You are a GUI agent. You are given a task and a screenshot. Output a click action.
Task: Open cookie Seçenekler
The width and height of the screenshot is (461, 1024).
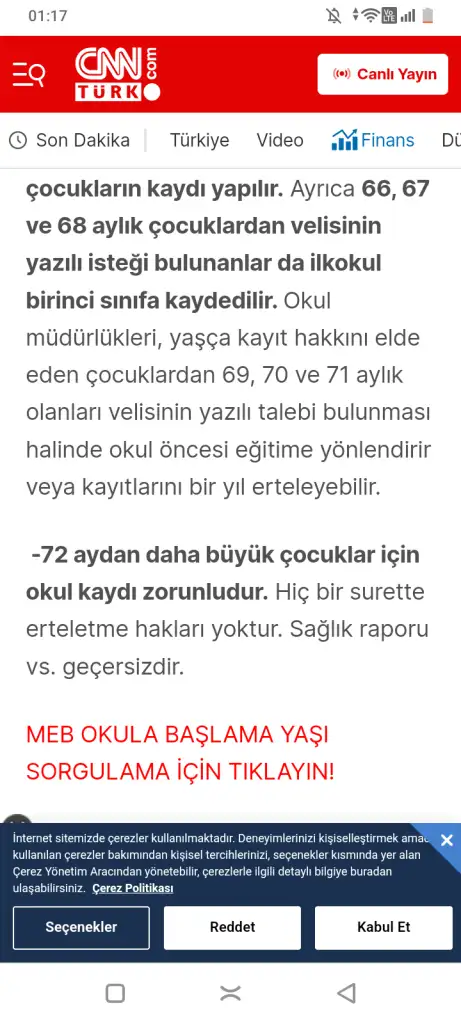(x=81, y=927)
